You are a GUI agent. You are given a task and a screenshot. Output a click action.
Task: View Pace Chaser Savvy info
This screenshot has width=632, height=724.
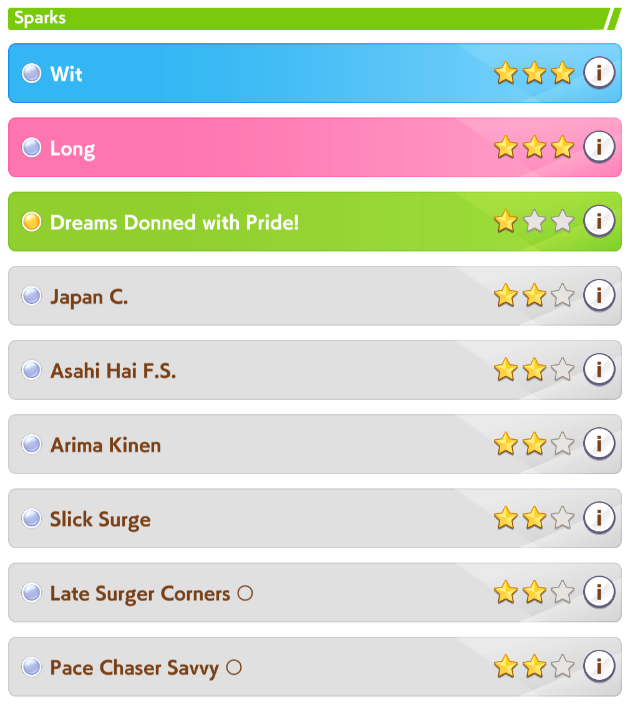click(599, 666)
